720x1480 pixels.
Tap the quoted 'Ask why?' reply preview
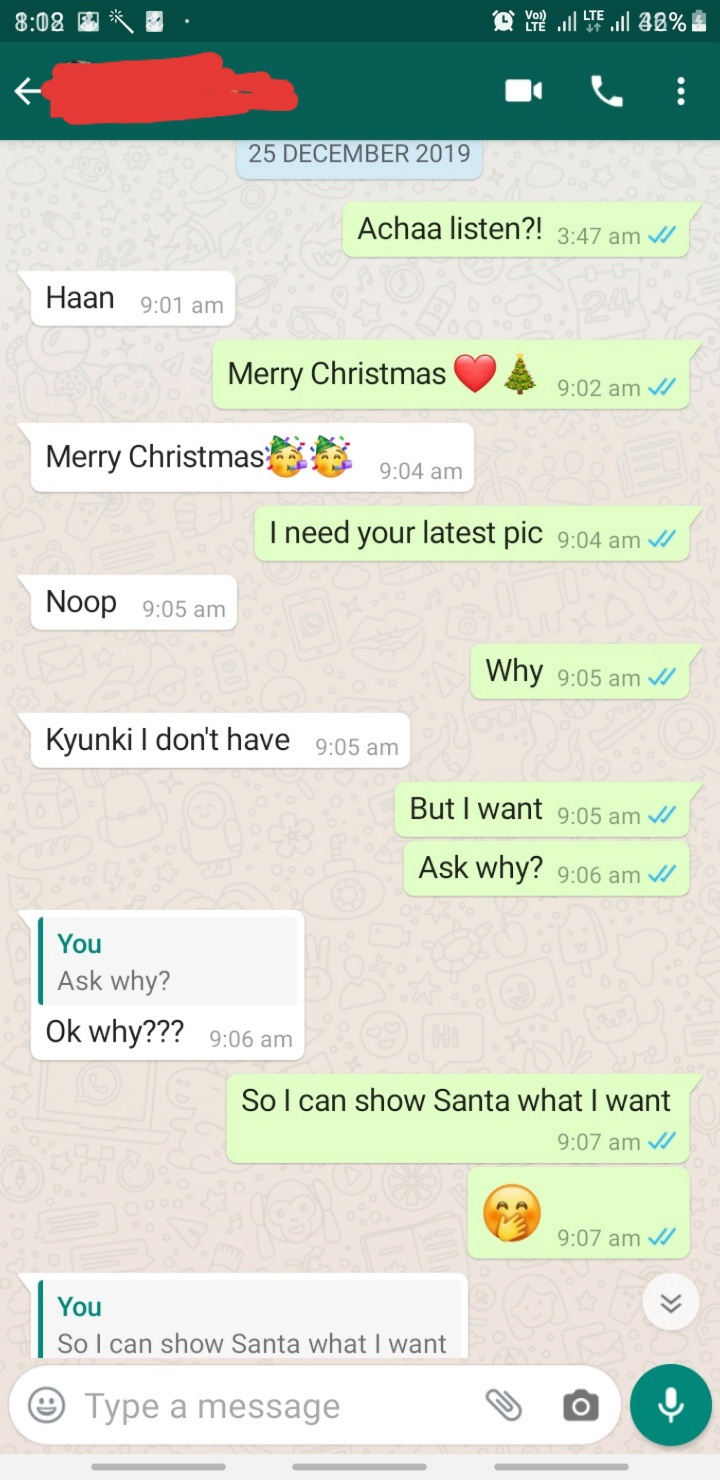pos(168,961)
